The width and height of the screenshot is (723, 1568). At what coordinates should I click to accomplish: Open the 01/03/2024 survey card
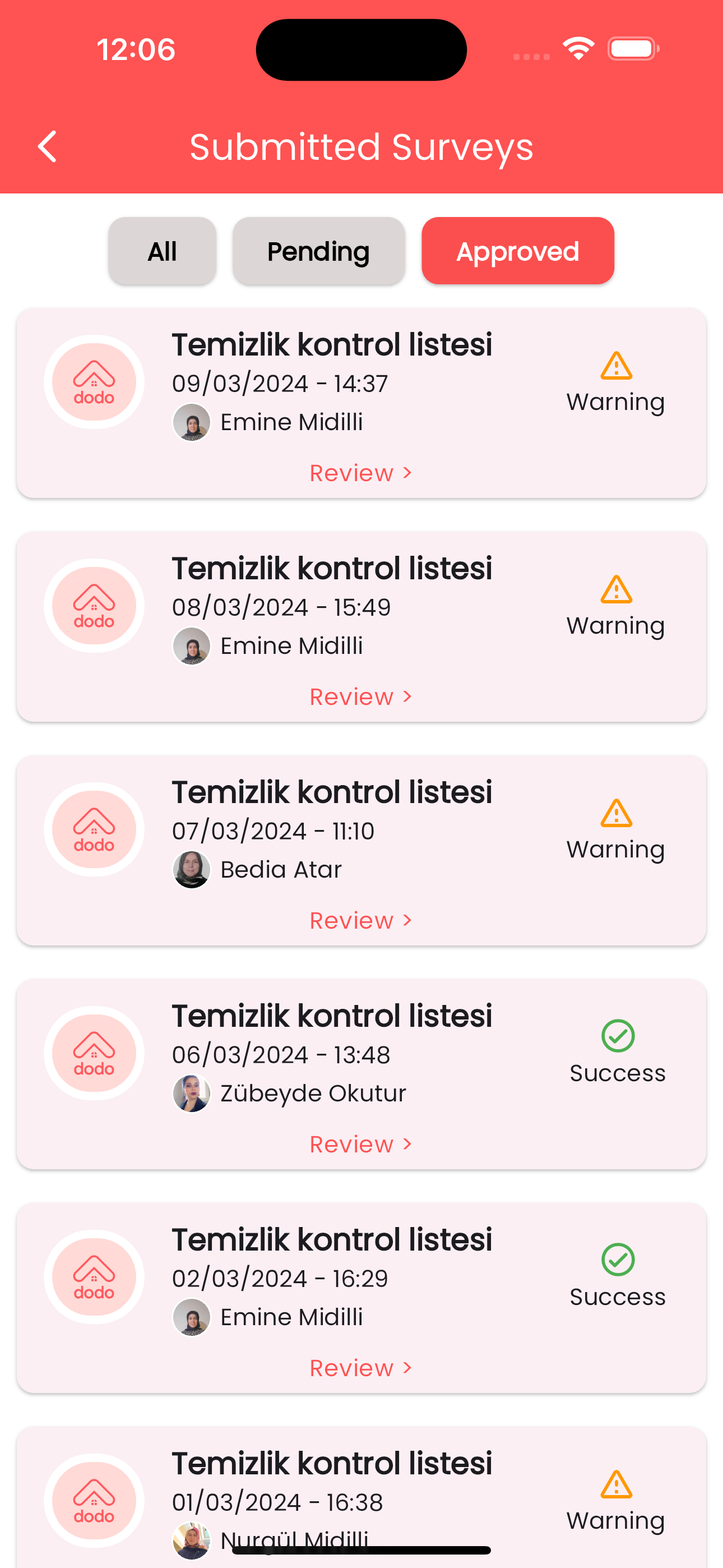360,1491
